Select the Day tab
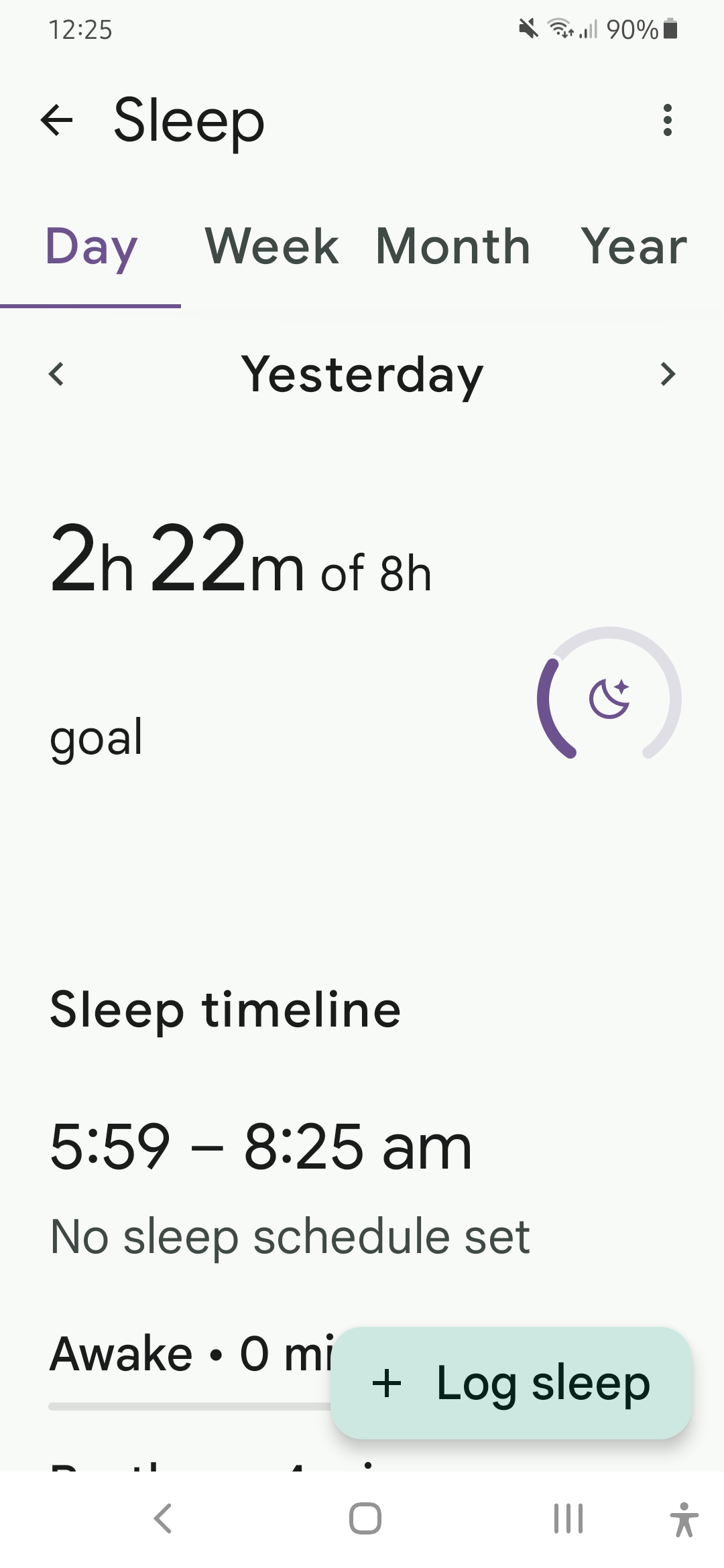724x1568 pixels. [91, 247]
